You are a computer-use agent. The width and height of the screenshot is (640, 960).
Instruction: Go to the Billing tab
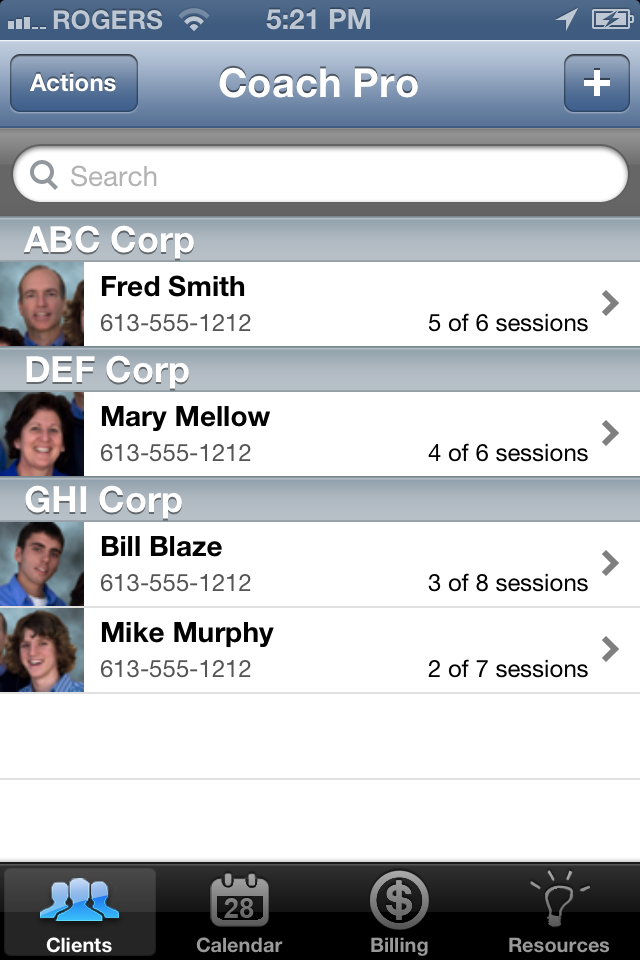click(399, 912)
